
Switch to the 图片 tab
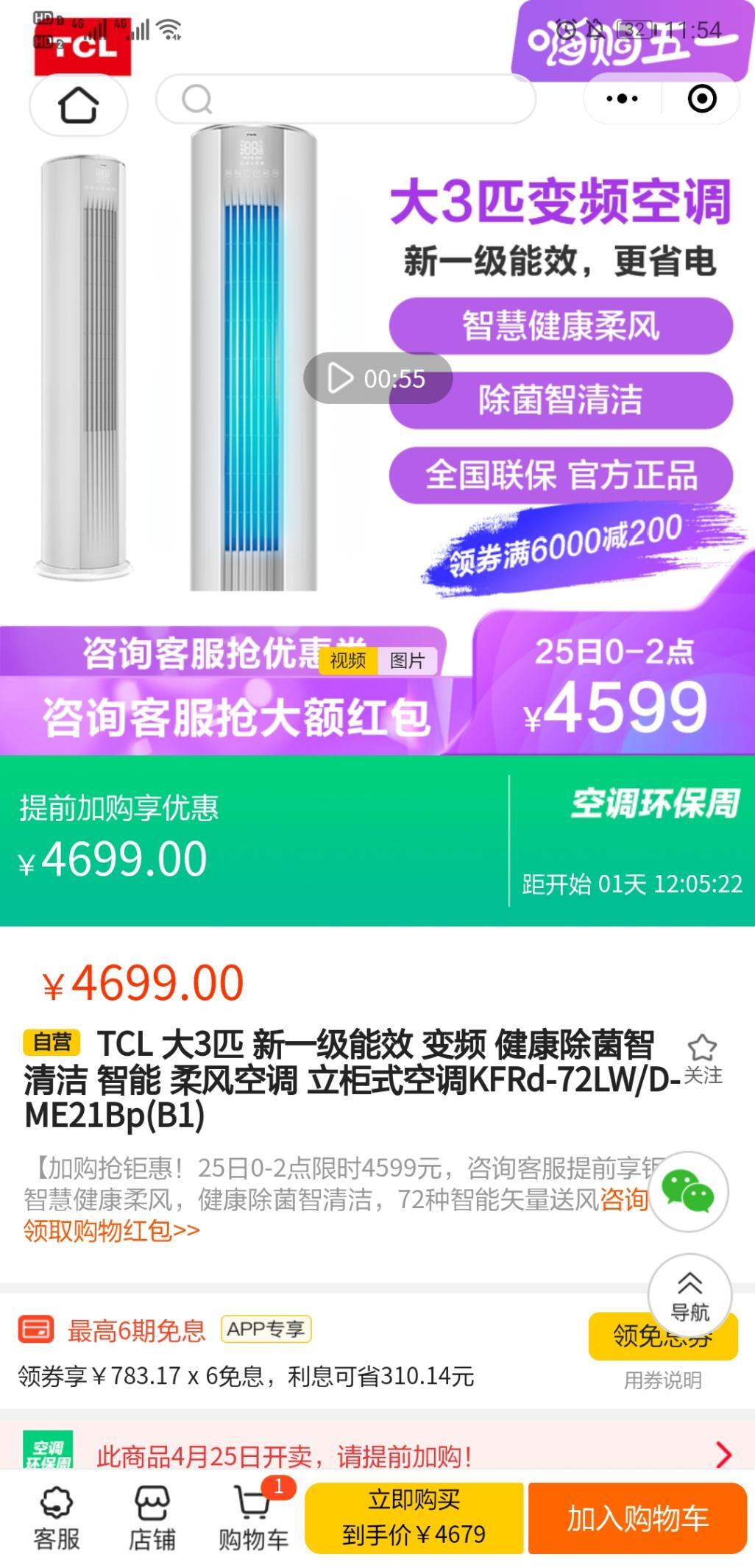pyautogui.click(x=407, y=660)
